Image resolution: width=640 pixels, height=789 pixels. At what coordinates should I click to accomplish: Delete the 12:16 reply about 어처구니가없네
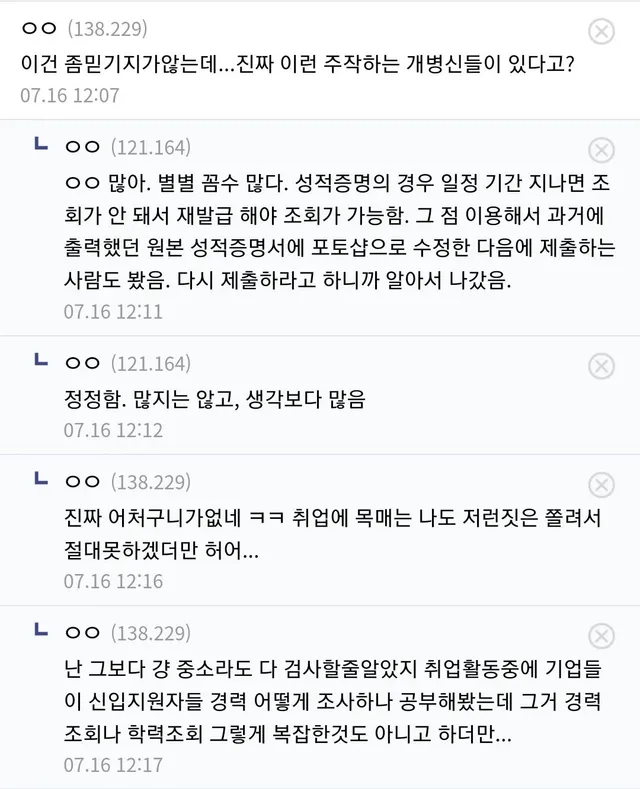[x=601, y=485]
